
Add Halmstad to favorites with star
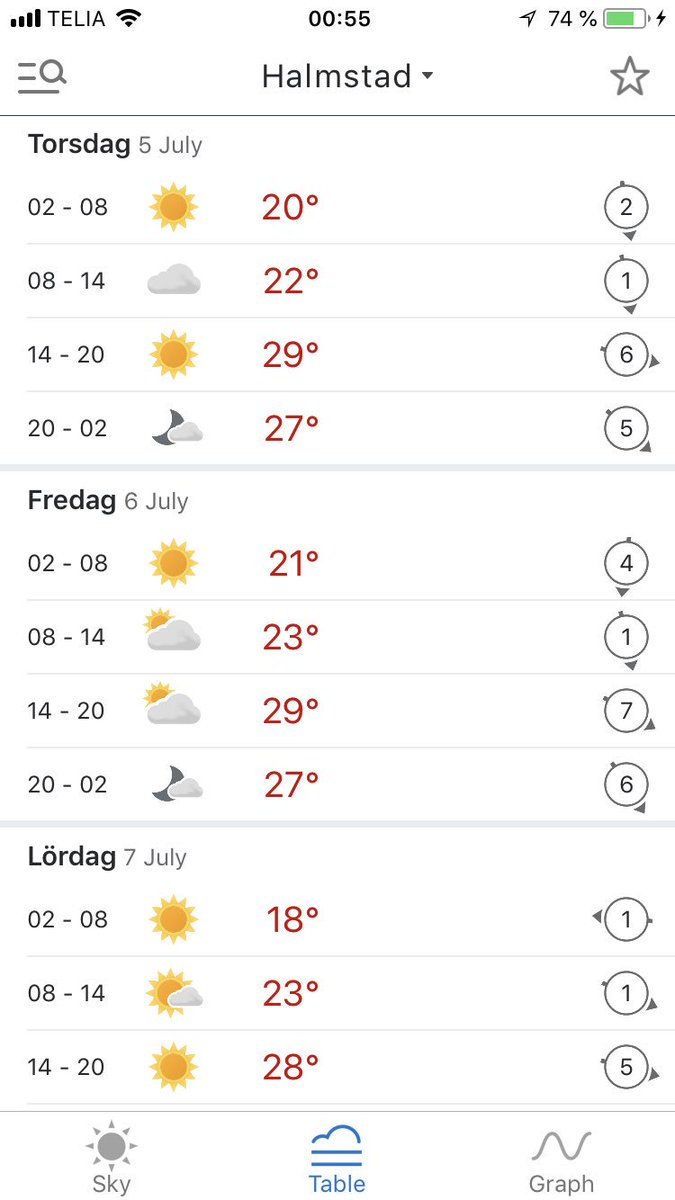630,77
